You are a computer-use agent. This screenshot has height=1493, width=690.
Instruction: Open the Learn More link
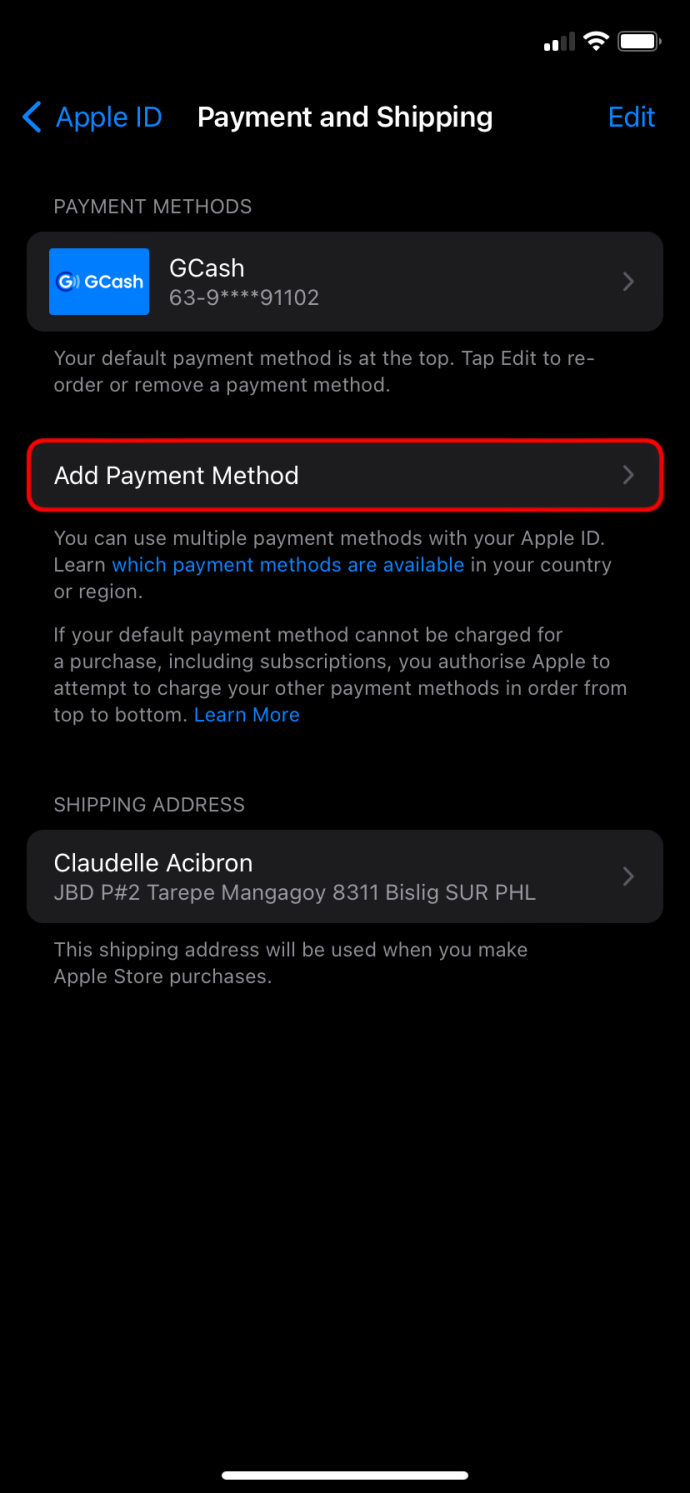coord(247,715)
